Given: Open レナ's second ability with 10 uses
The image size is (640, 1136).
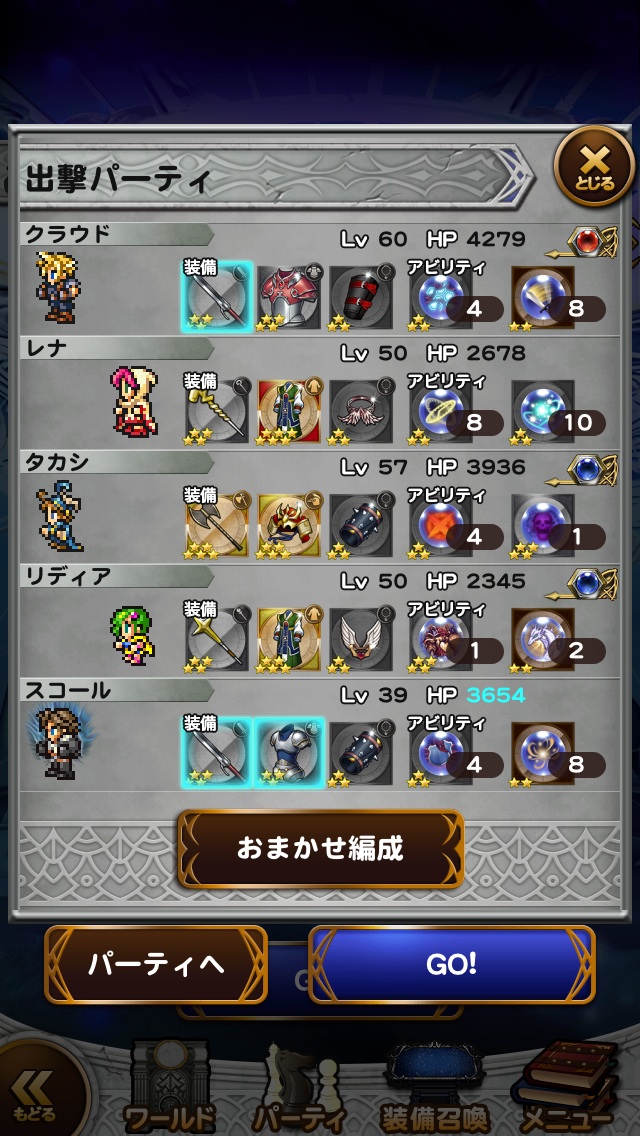Looking at the screenshot, I should click(x=544, y=411).
